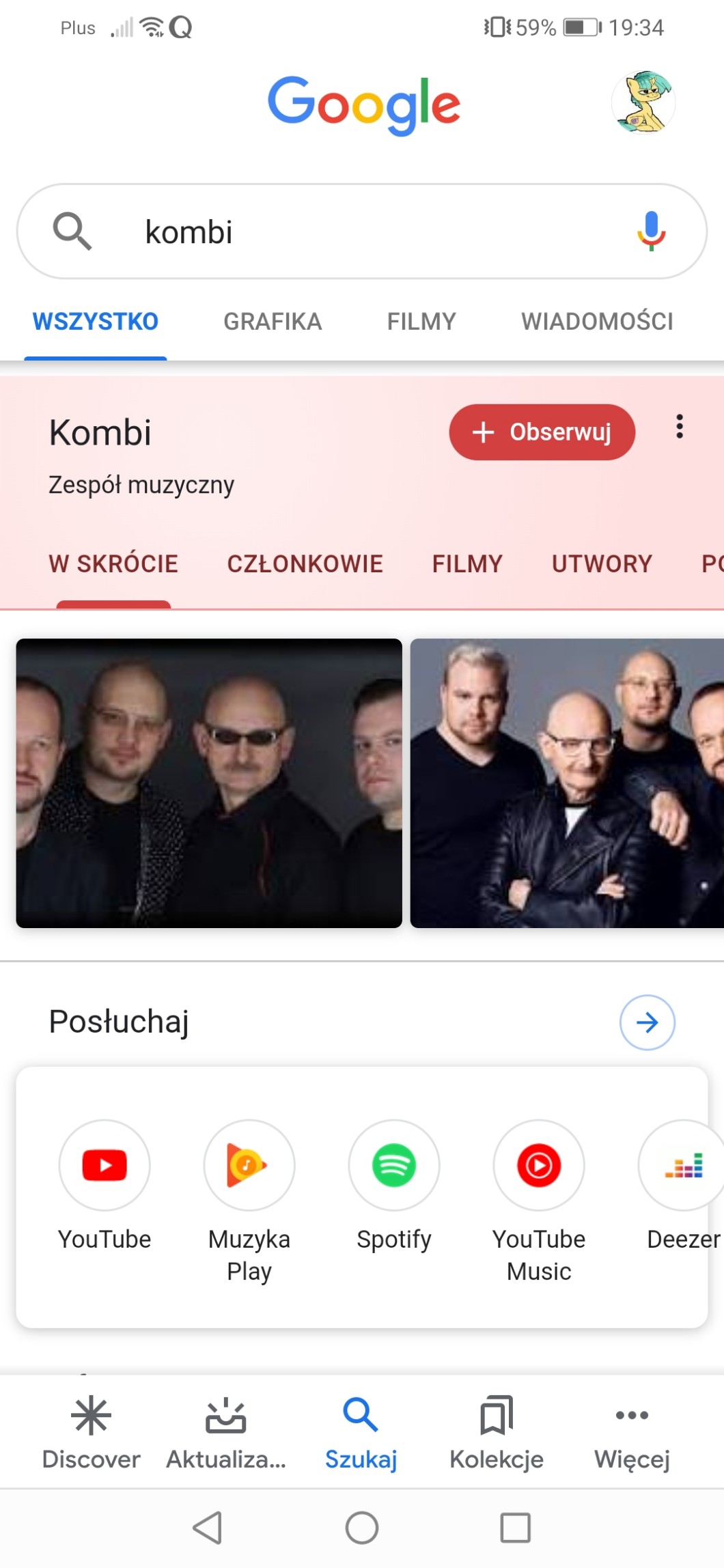
Task: Follow Kombi with the Obserwuj button
Action: pyautogui.click(x=542, y=432)
